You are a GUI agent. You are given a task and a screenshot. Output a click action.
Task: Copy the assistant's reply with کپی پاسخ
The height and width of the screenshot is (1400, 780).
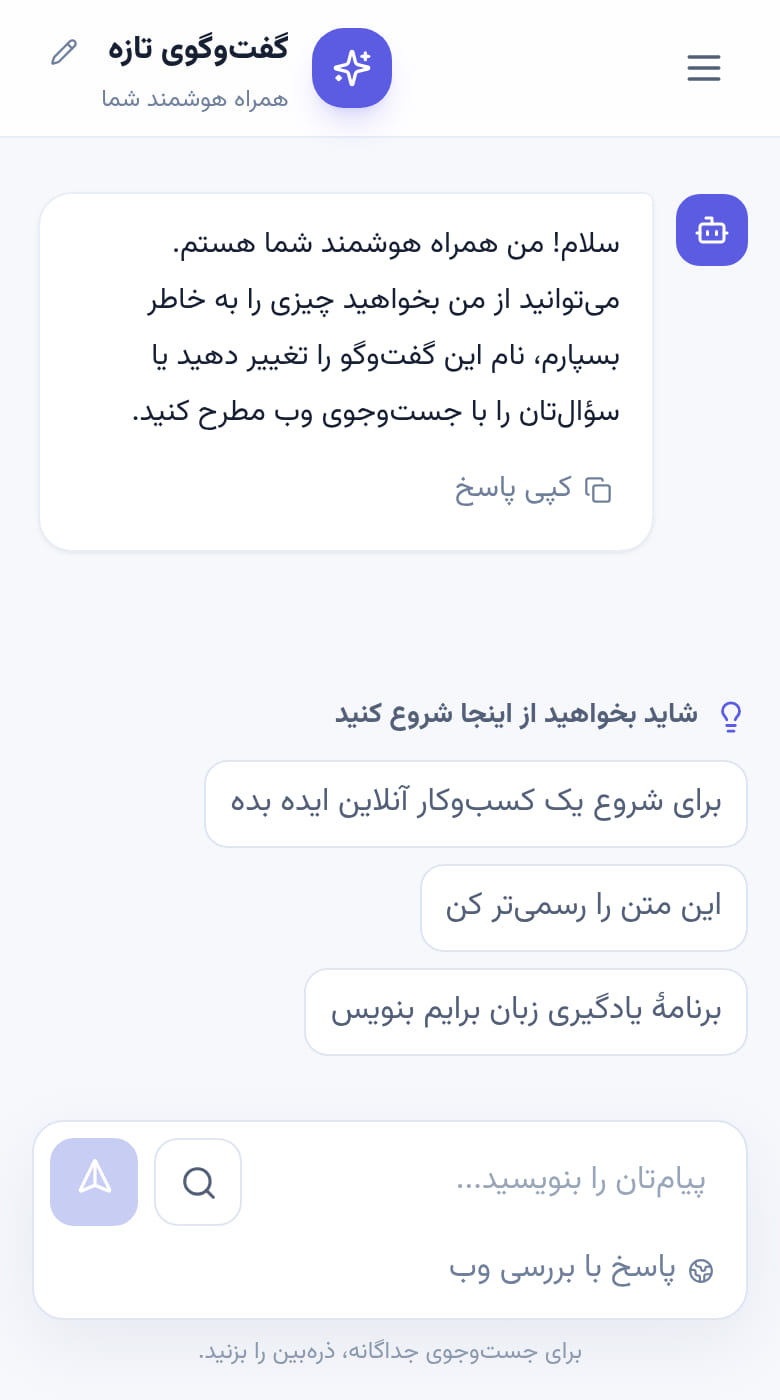tap(533, 489)
